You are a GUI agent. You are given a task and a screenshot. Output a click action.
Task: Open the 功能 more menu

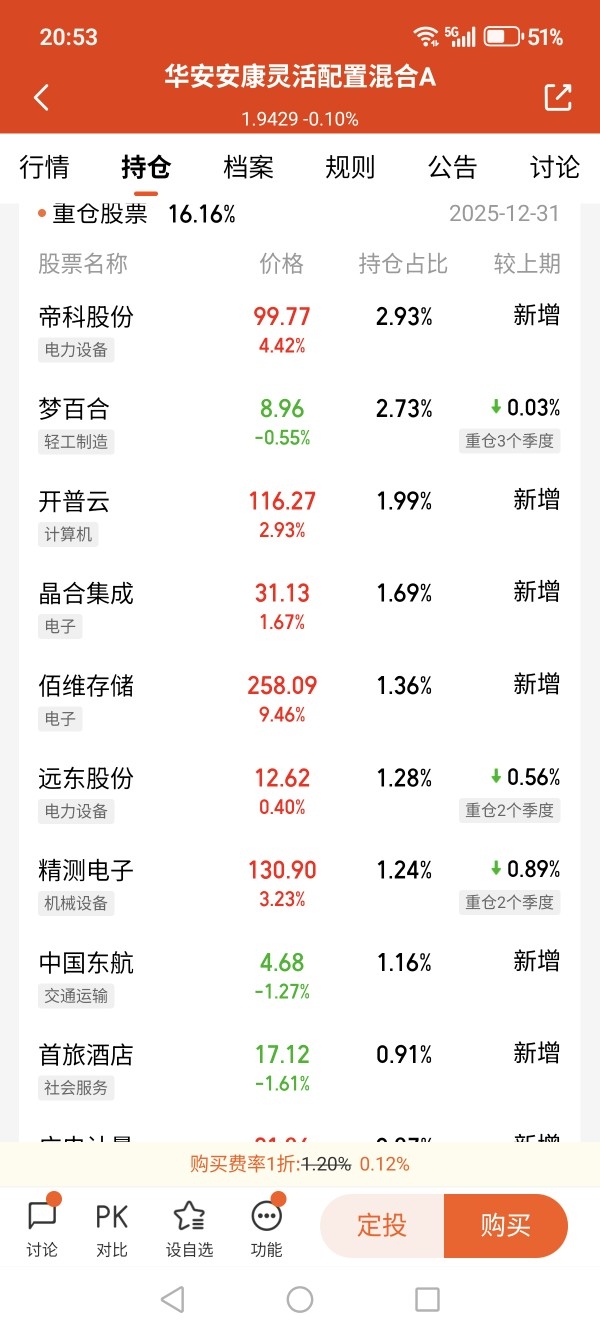(267, 1230)
